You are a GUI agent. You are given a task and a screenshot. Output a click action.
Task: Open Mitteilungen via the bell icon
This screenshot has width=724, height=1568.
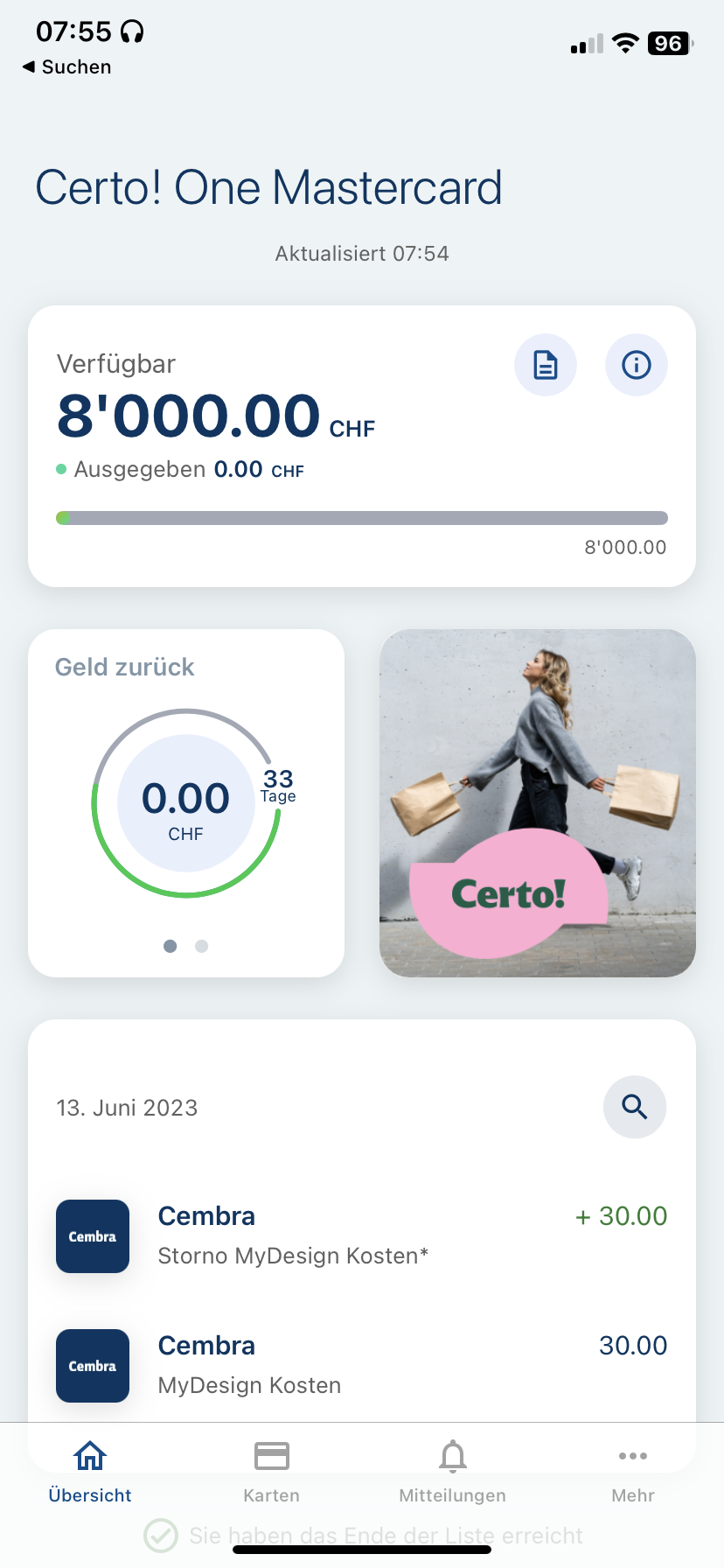pos(452,1455)
